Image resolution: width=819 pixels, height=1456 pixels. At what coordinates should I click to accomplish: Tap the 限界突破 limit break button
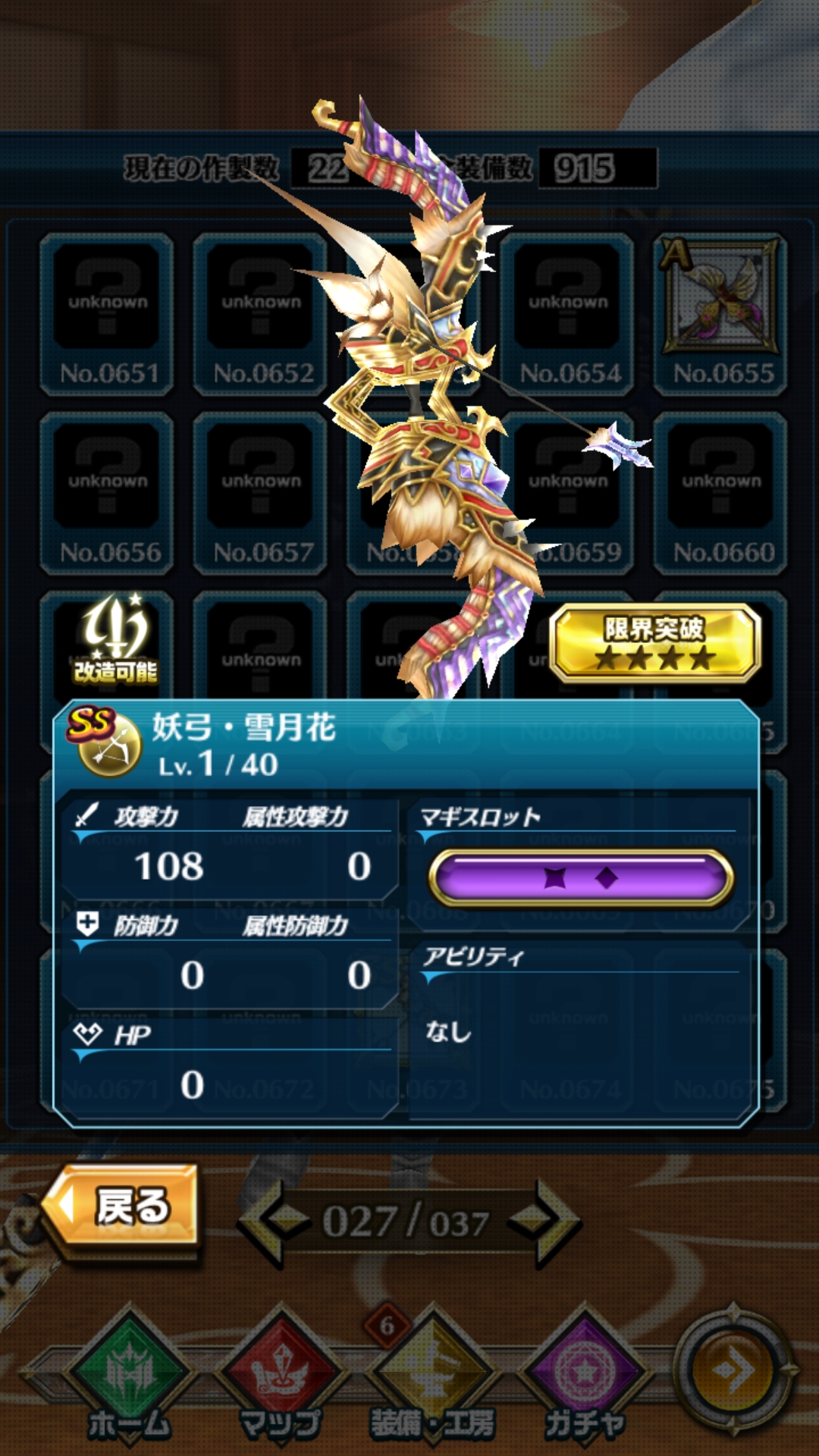[x=654, y=643]
